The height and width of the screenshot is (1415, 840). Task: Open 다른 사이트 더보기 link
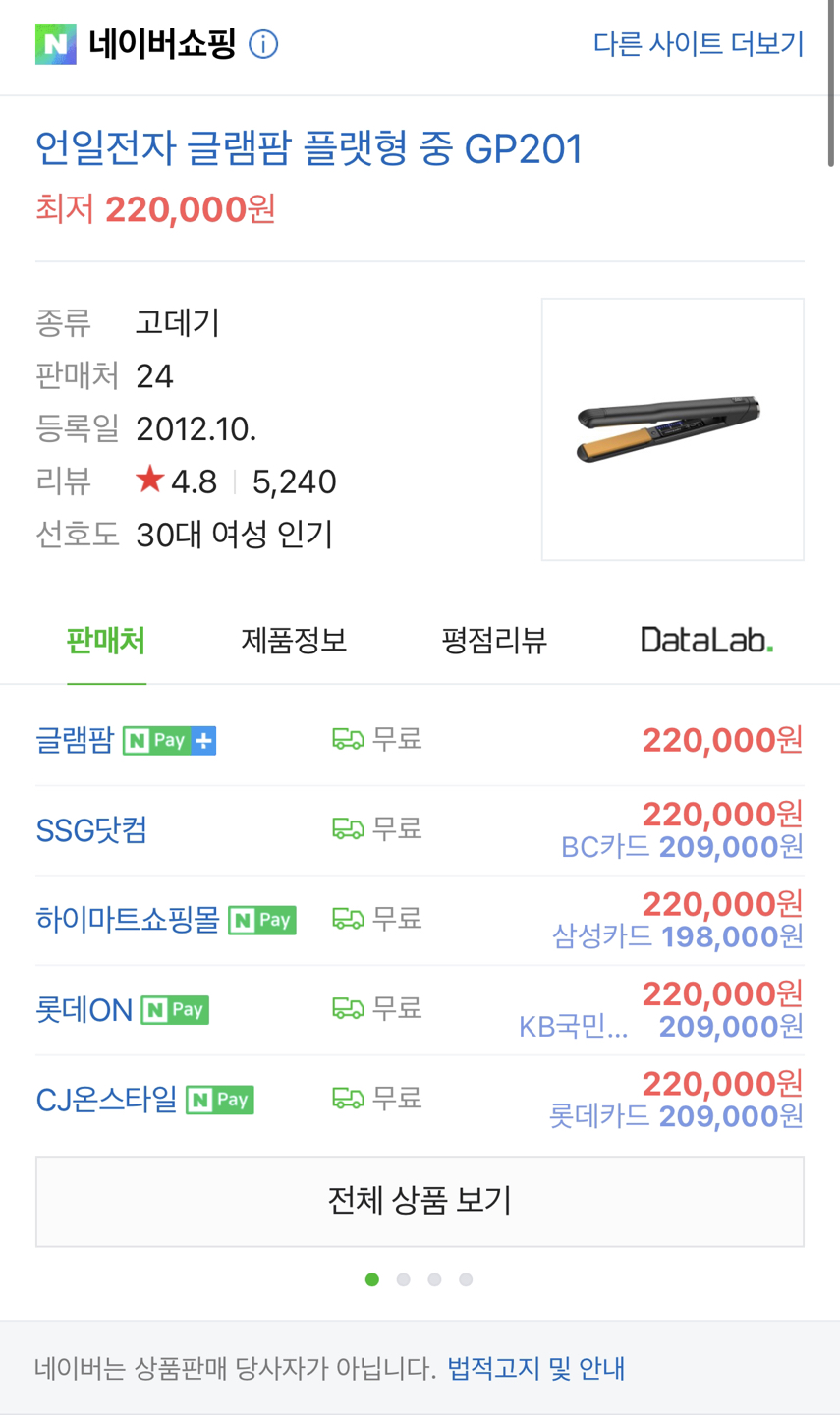point(699,43)
